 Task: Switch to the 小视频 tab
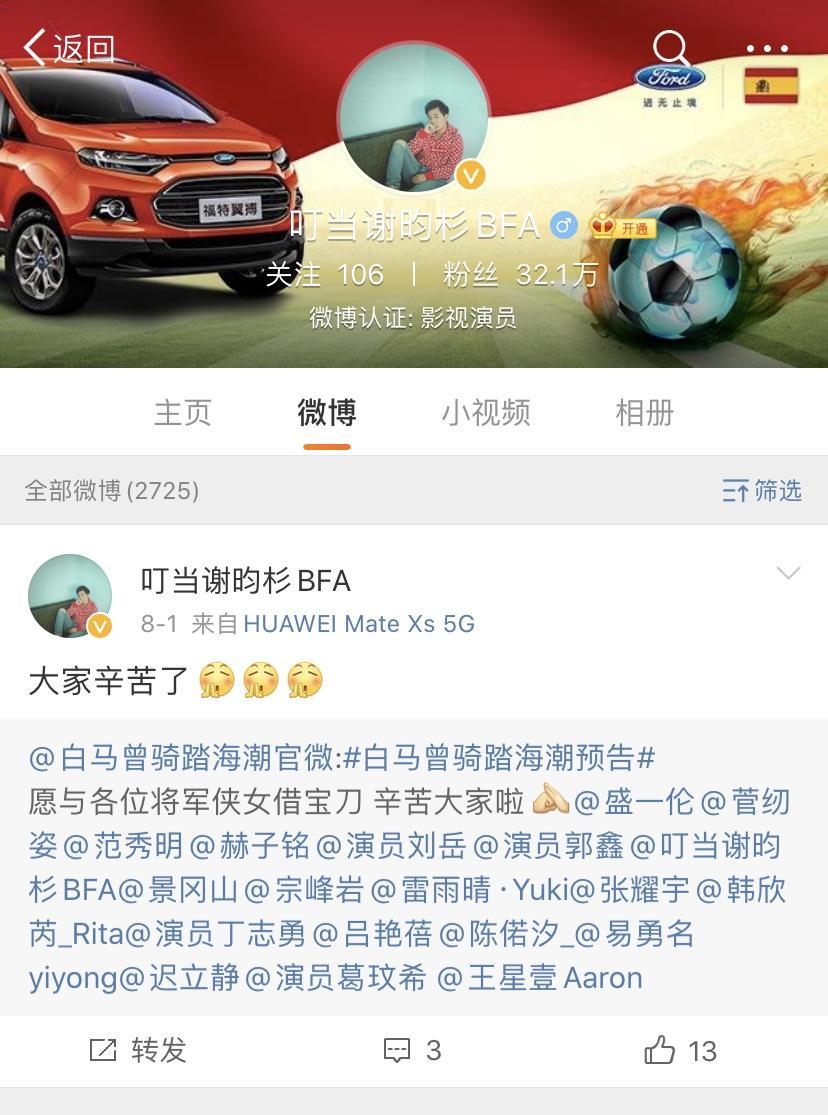coord(486,412)
